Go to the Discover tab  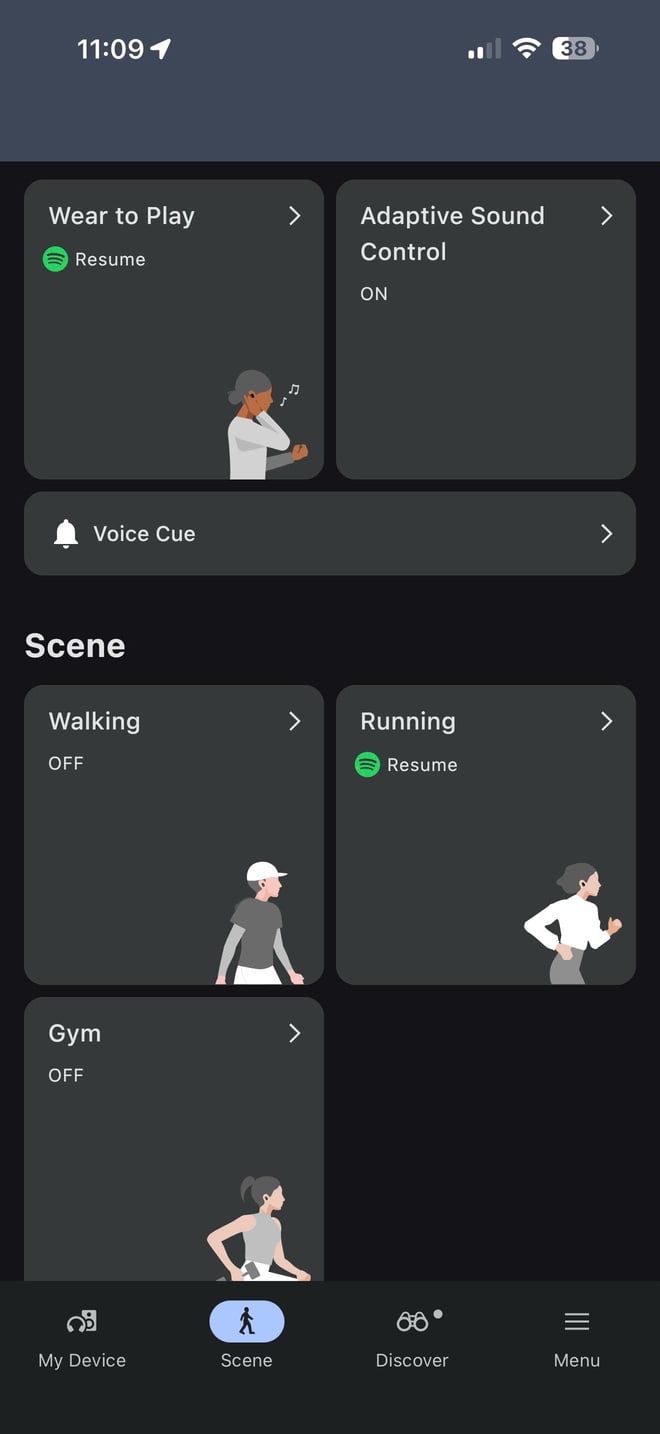pos(412,1338)
